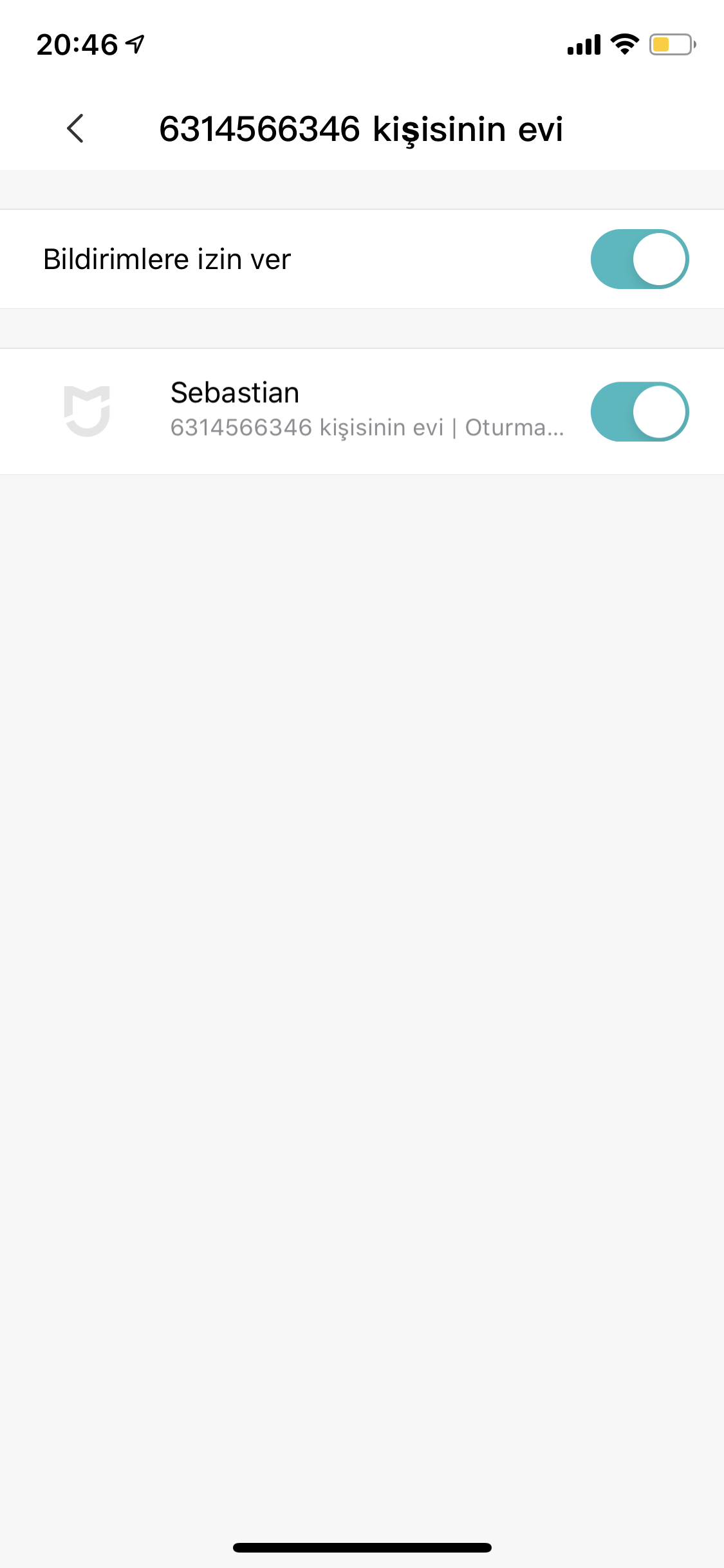Go back using the arrow icon

[x=75, y=129]
